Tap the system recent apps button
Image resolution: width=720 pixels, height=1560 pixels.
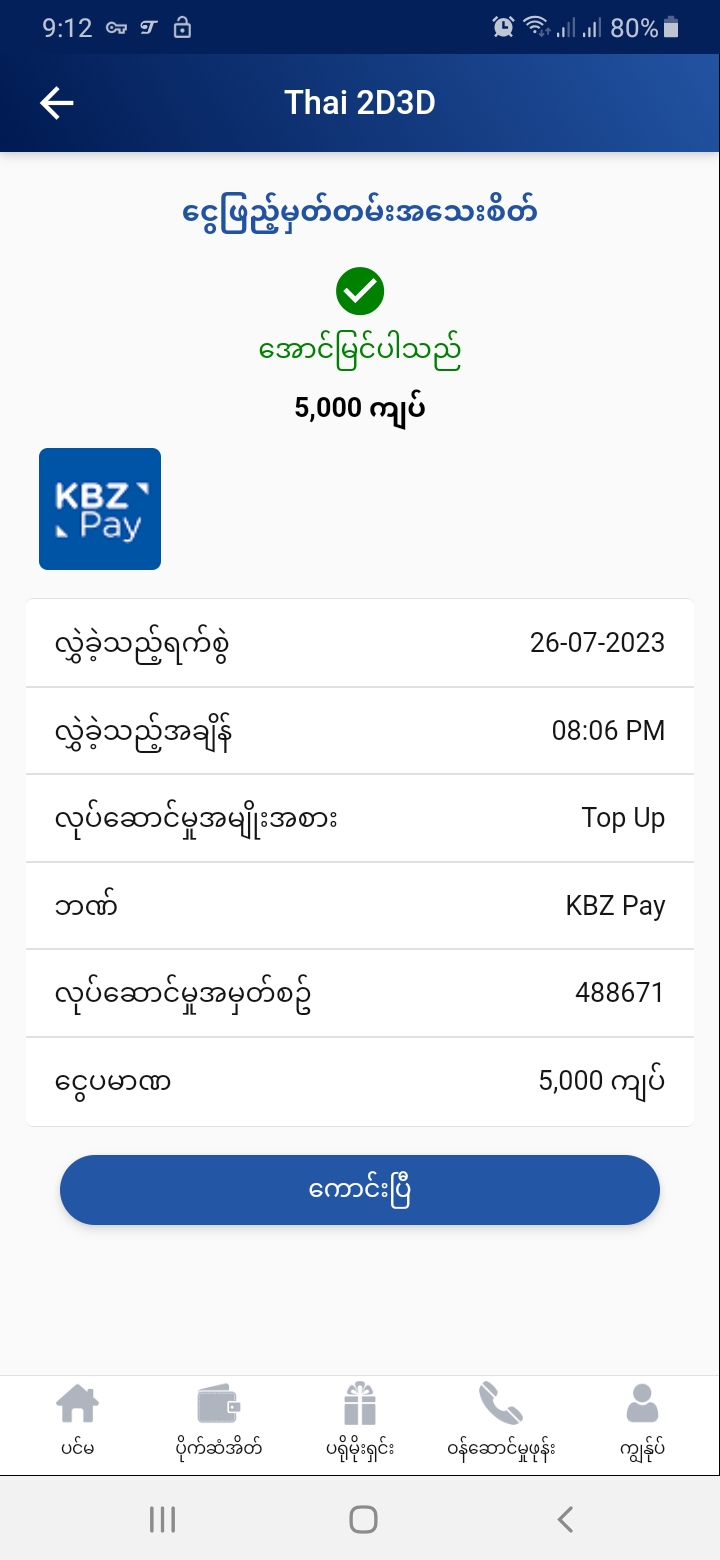point(162,1520)
